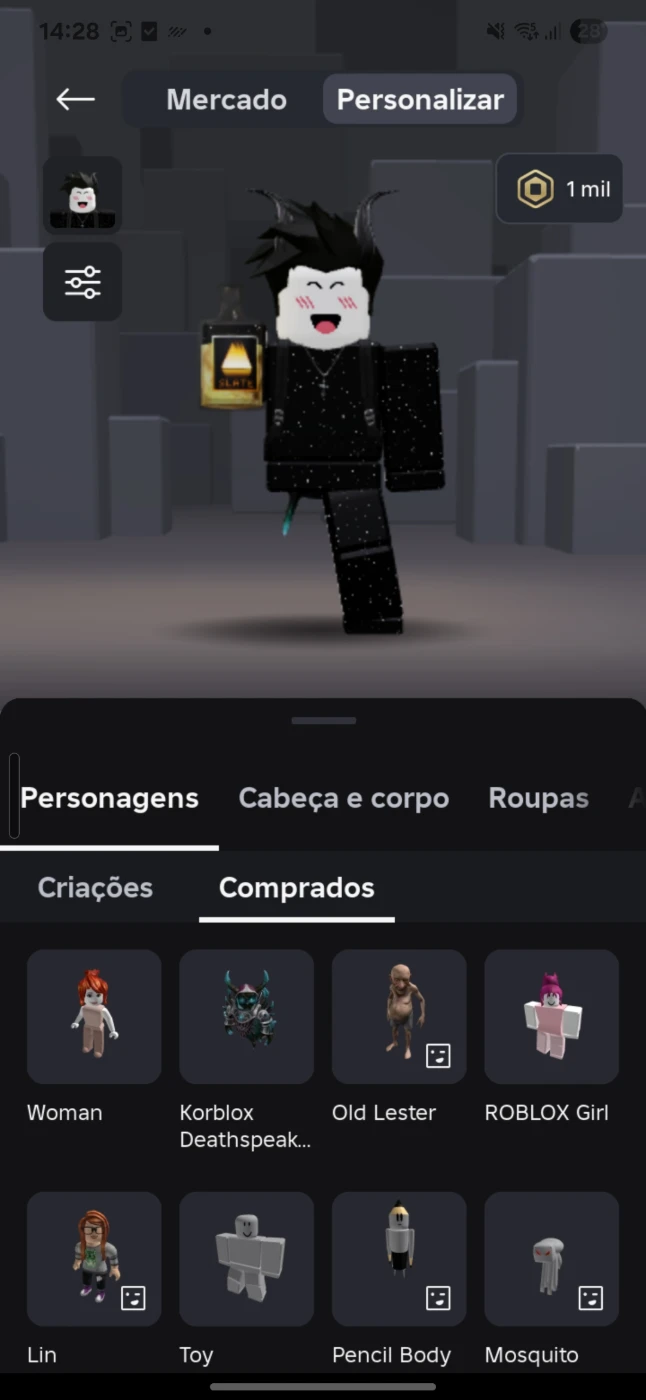
Task: Select the Personalizar tab
Action: tap(420, 100)
